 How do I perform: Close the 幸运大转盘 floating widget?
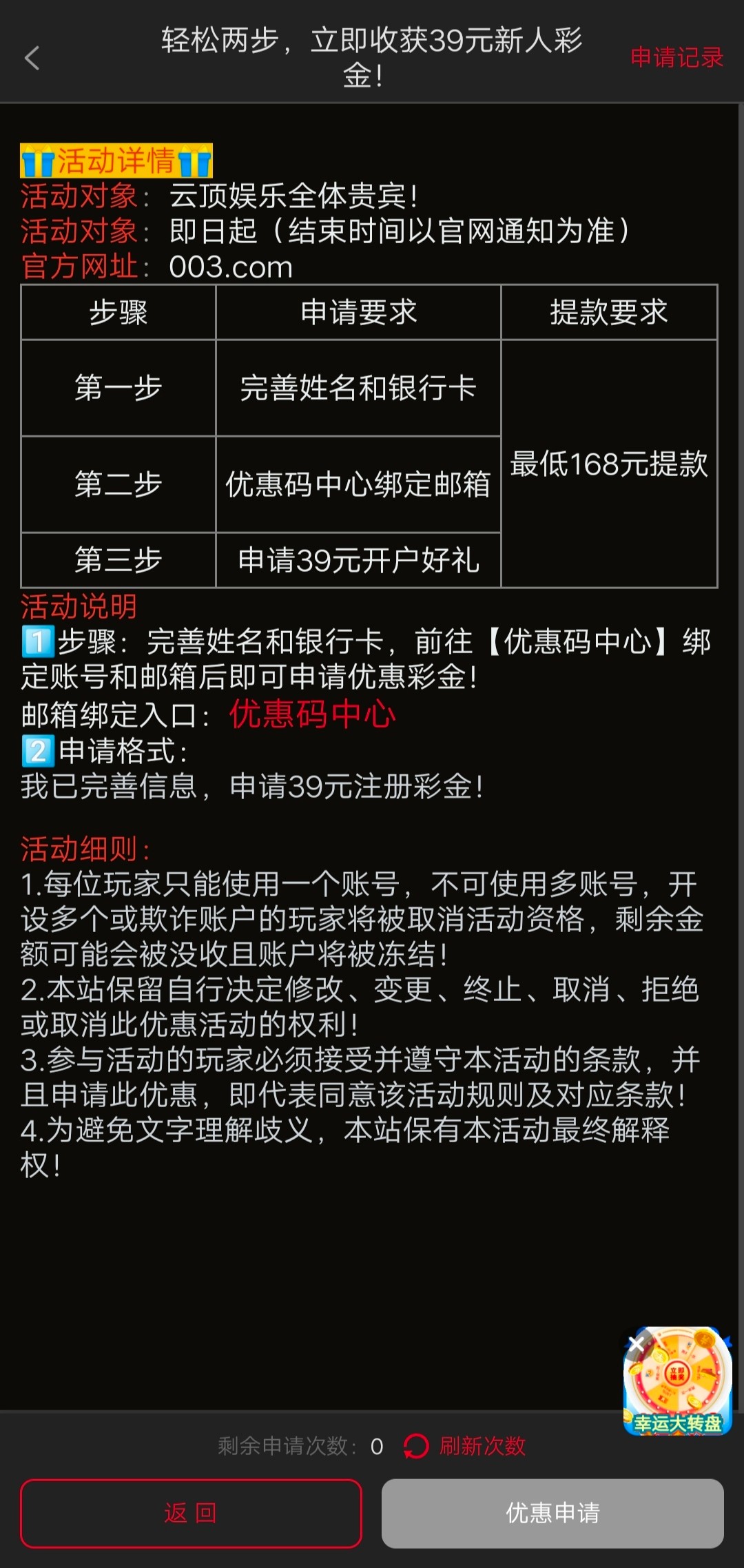pyautogui.click(x=637, y=1344)
